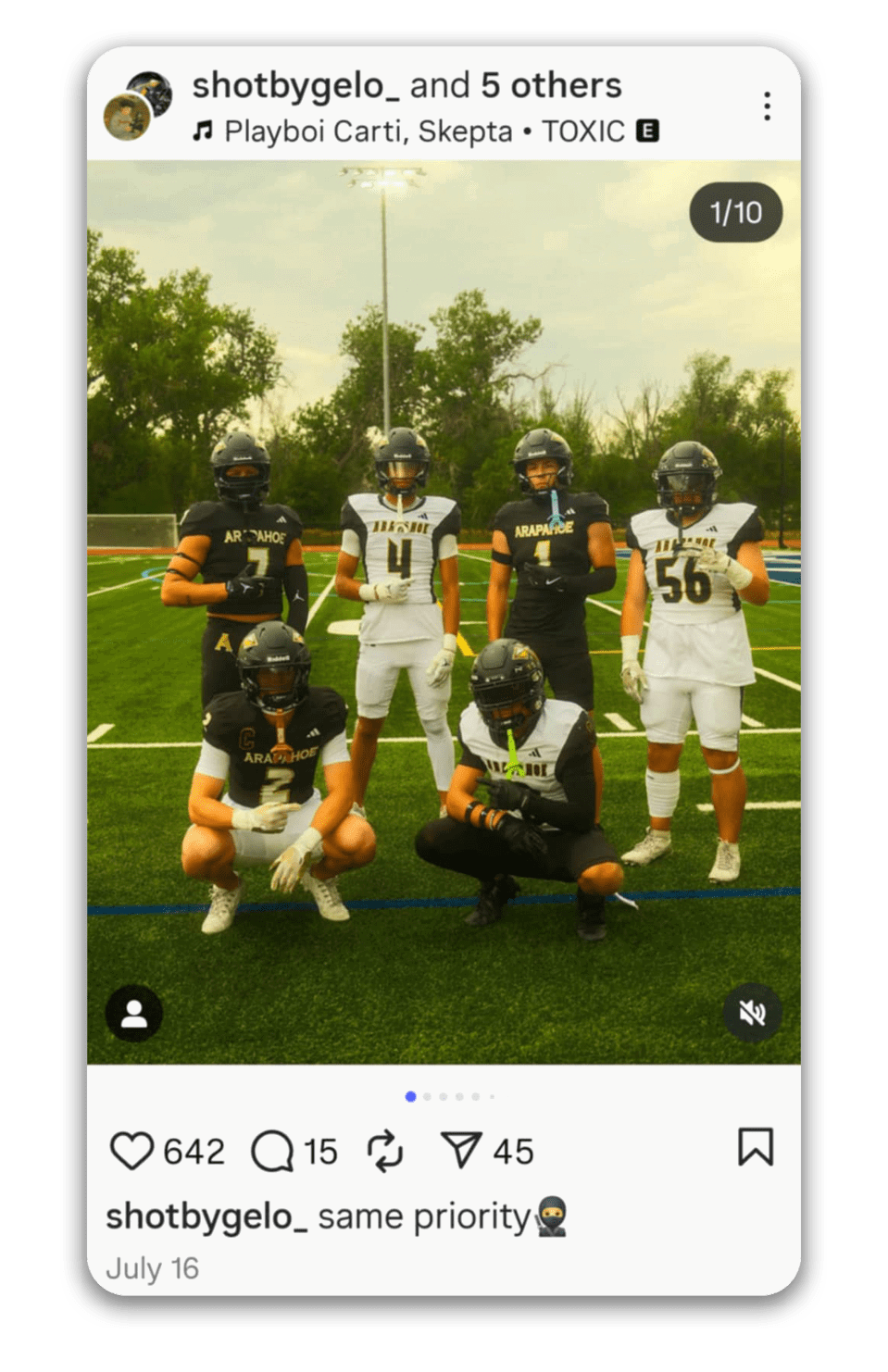Open the comments on this post
Screen dimensions: 888x1372
click(272, 1151)
